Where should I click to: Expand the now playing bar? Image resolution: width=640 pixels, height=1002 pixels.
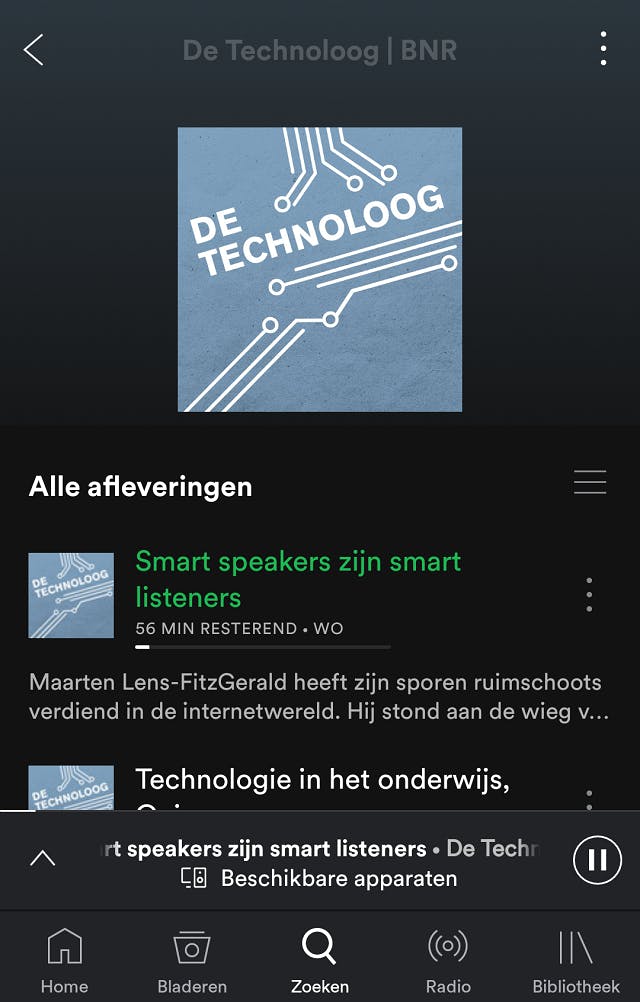(43, 858)
